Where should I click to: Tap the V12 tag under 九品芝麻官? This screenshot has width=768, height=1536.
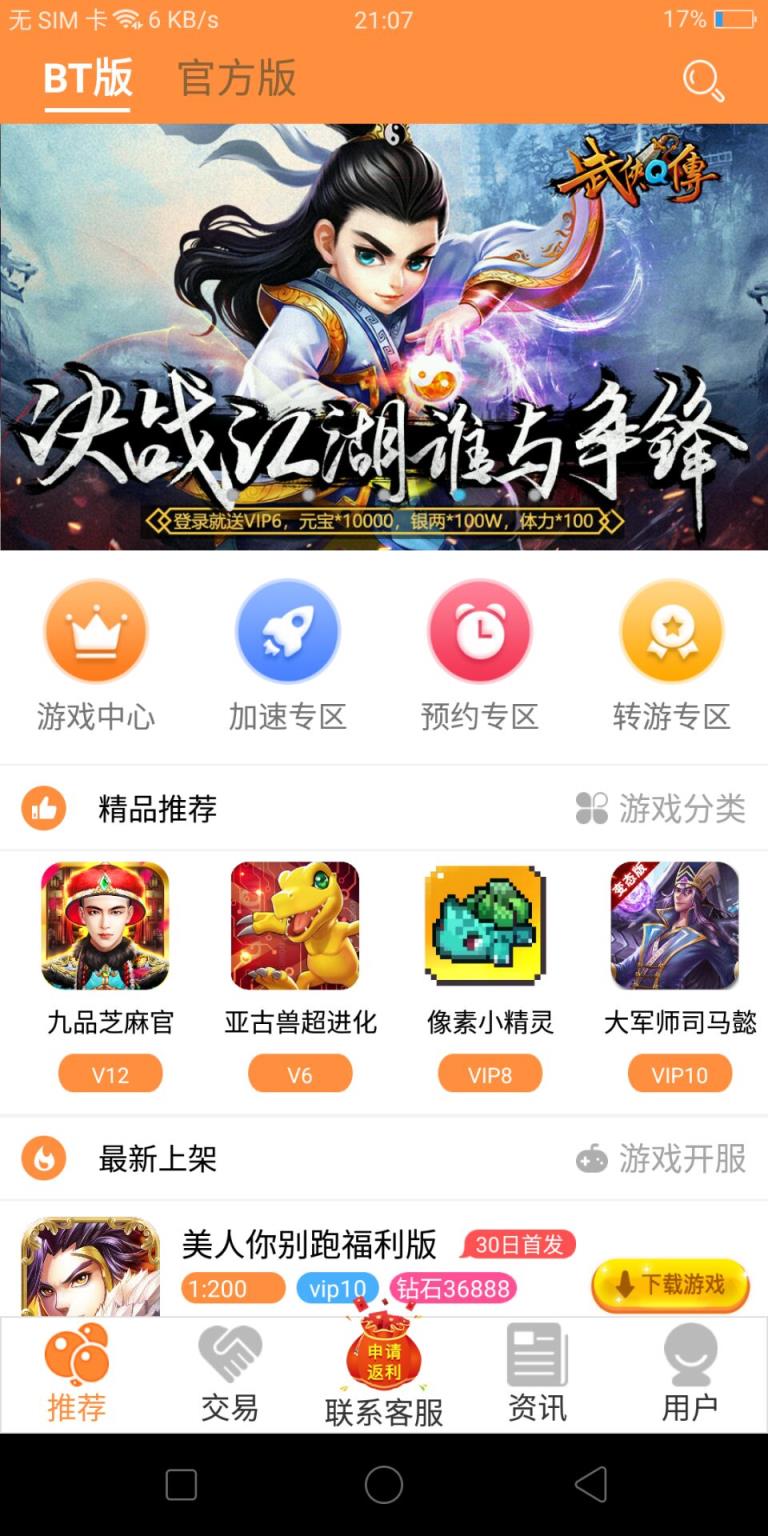click(x=110, y=1073)
